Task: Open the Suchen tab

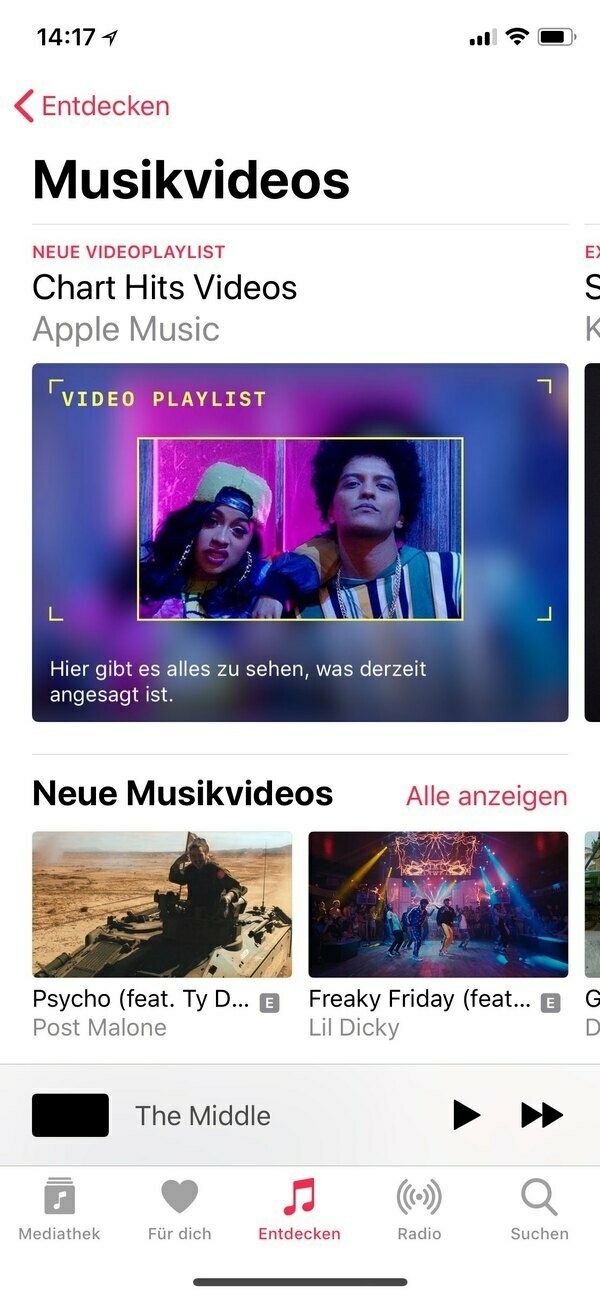Action: [x=539, y=1208]
